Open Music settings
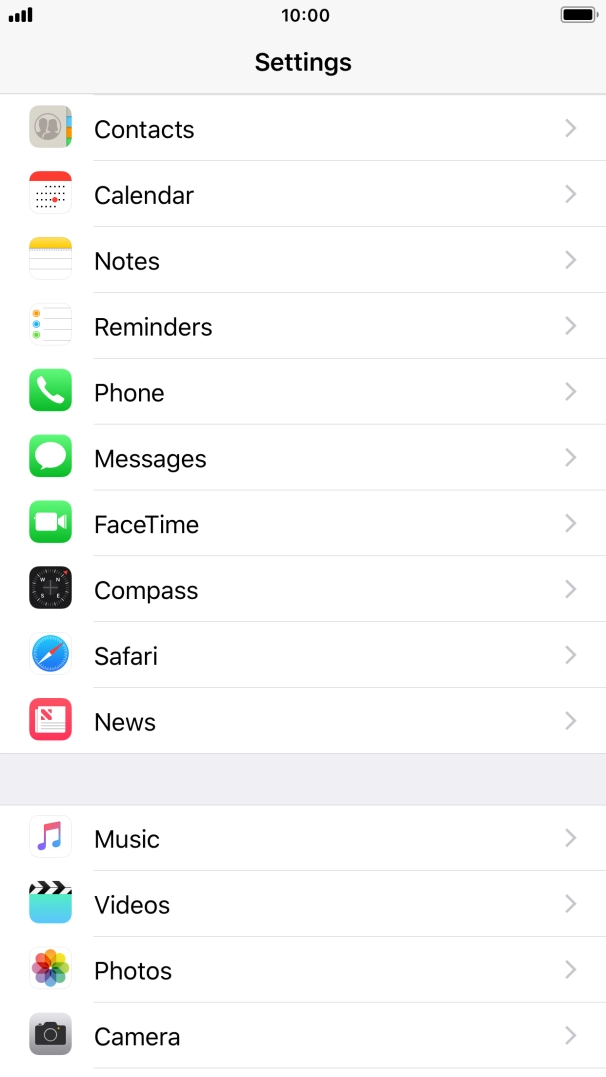 (x=303, y=839)
